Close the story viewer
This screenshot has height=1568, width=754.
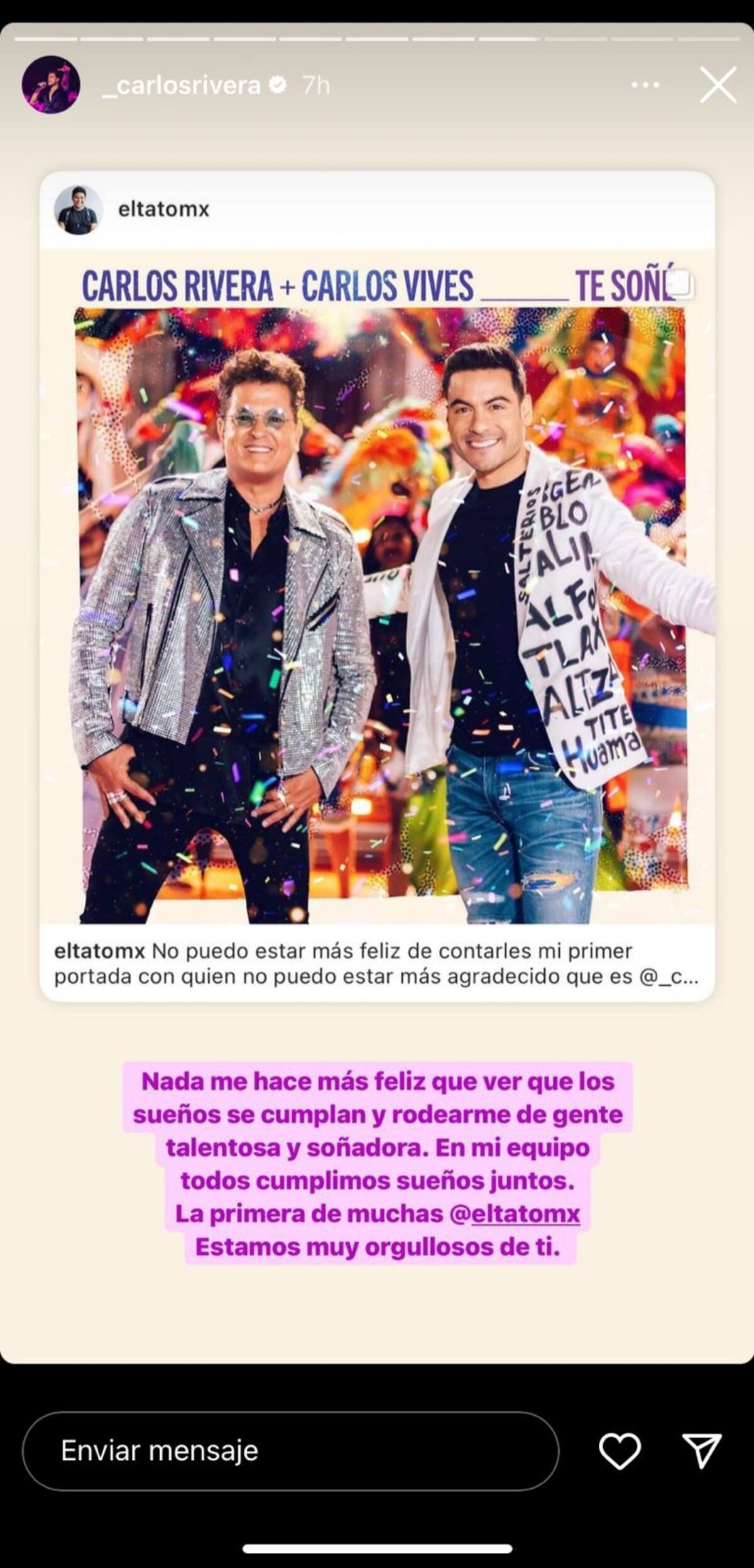[x=718, y=85]
